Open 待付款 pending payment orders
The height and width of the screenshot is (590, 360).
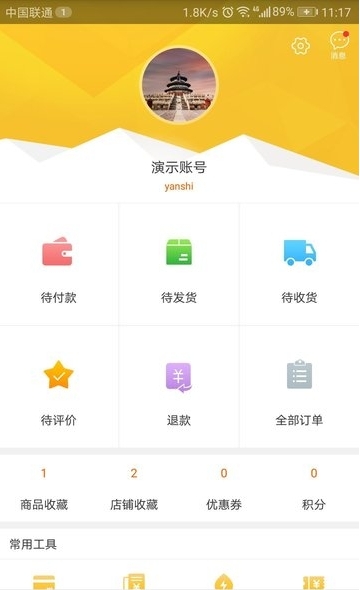59,265
